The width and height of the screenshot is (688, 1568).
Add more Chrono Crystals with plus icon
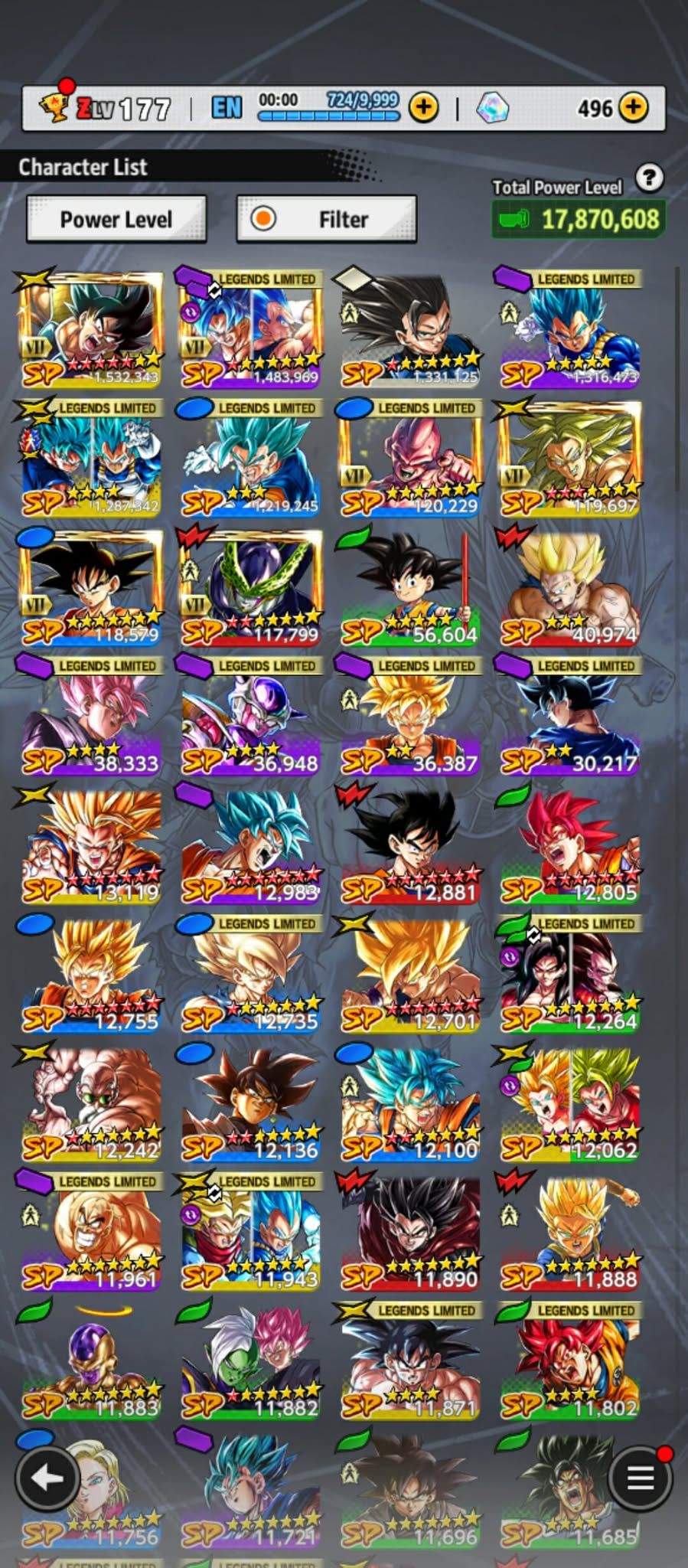pos(633,108)
